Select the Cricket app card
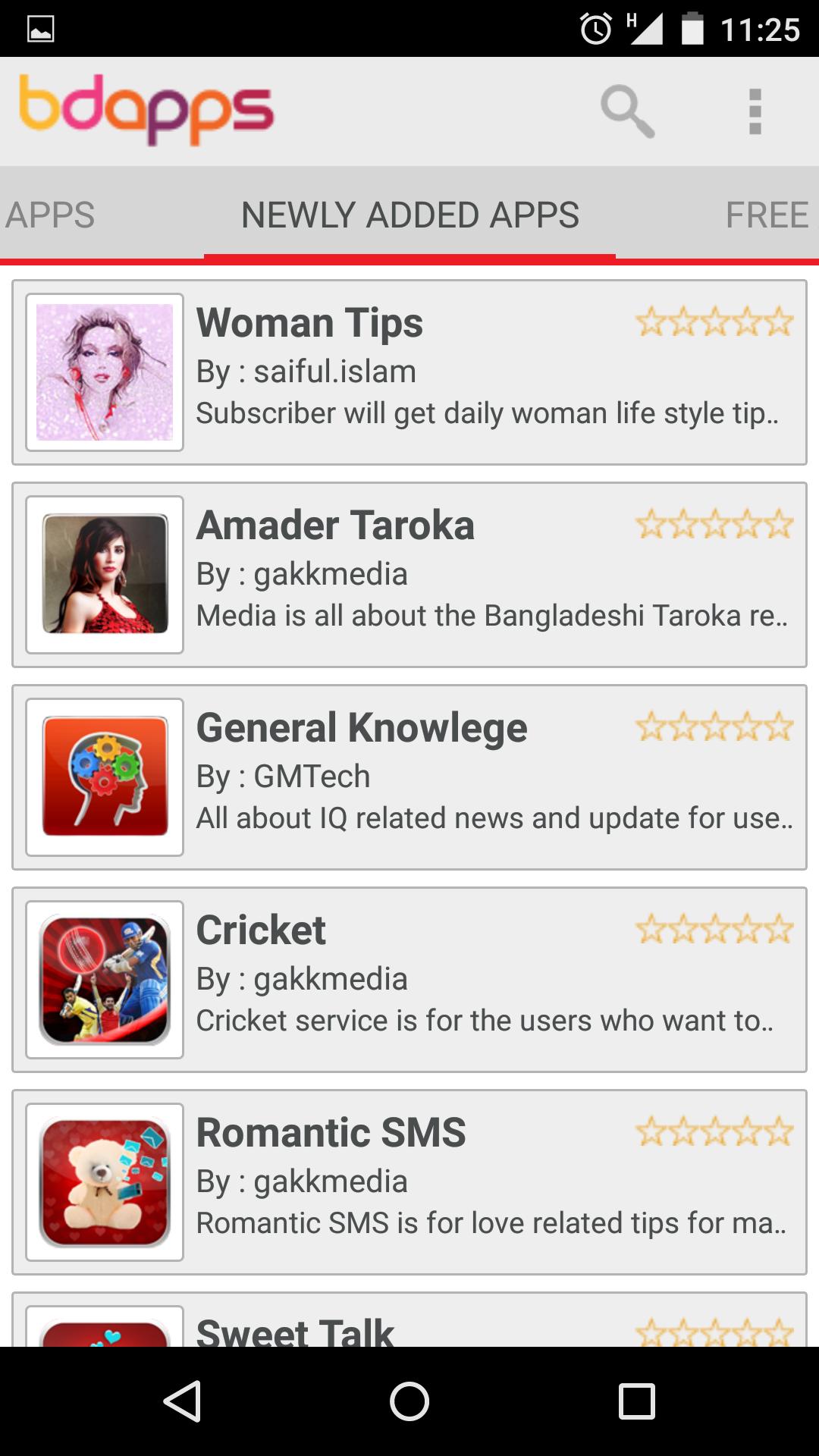Viewport: 819px width, 1456px height. [x=409, y=980]
